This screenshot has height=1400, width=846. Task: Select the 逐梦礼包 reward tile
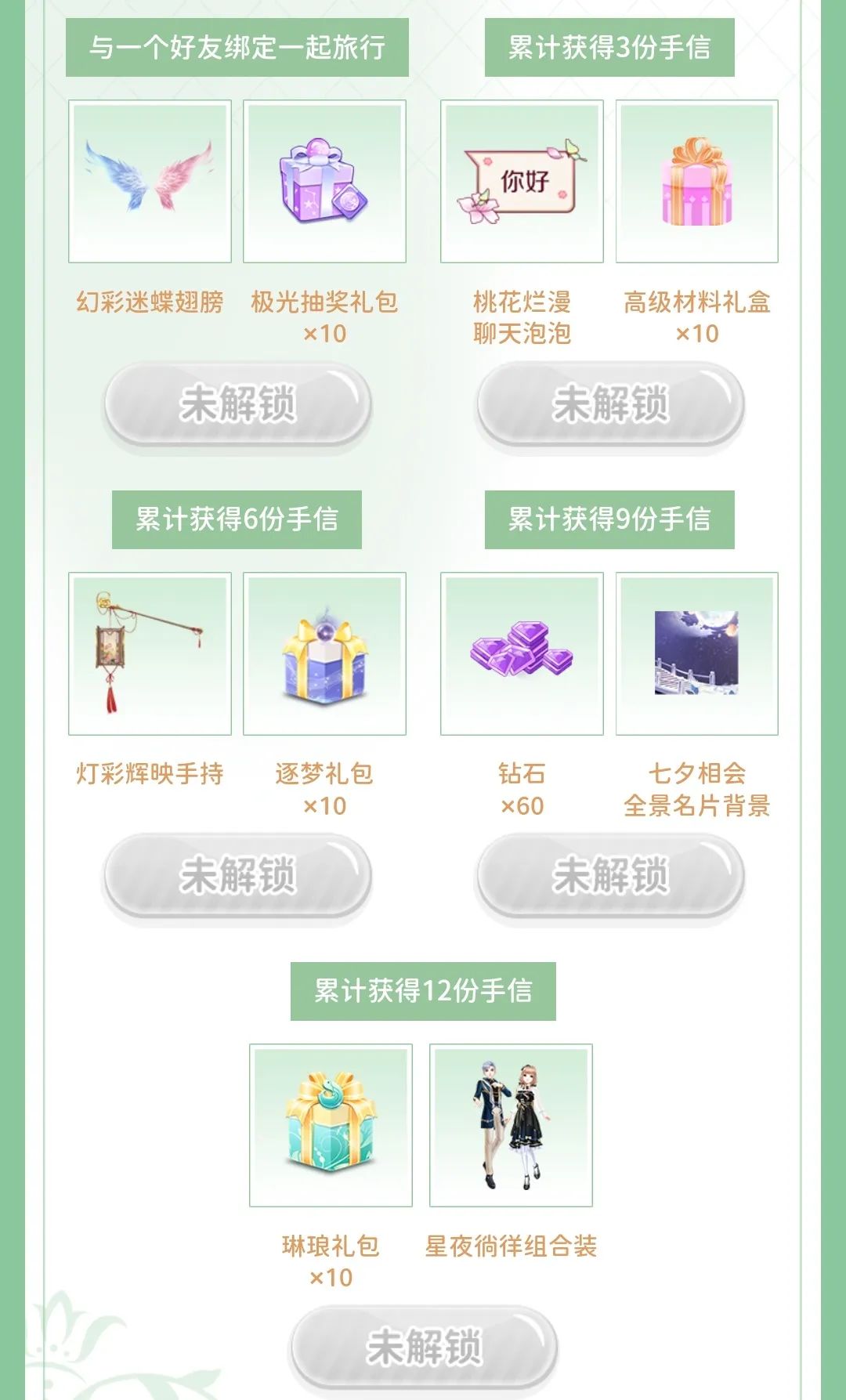click(324, 653)
